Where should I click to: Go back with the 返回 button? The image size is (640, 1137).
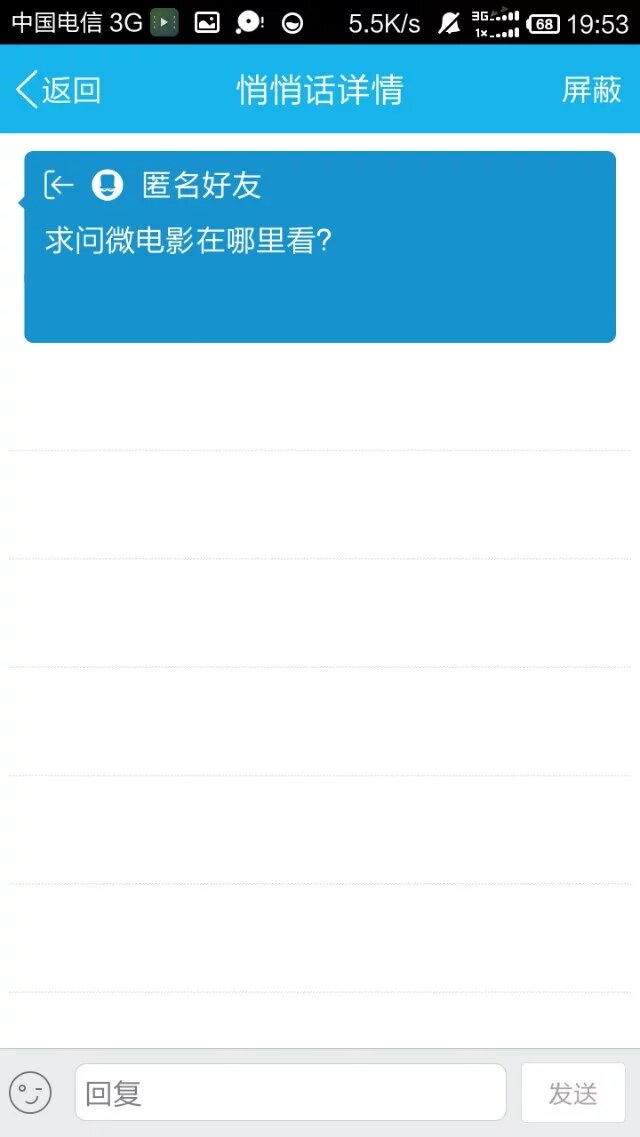[59, 90]
